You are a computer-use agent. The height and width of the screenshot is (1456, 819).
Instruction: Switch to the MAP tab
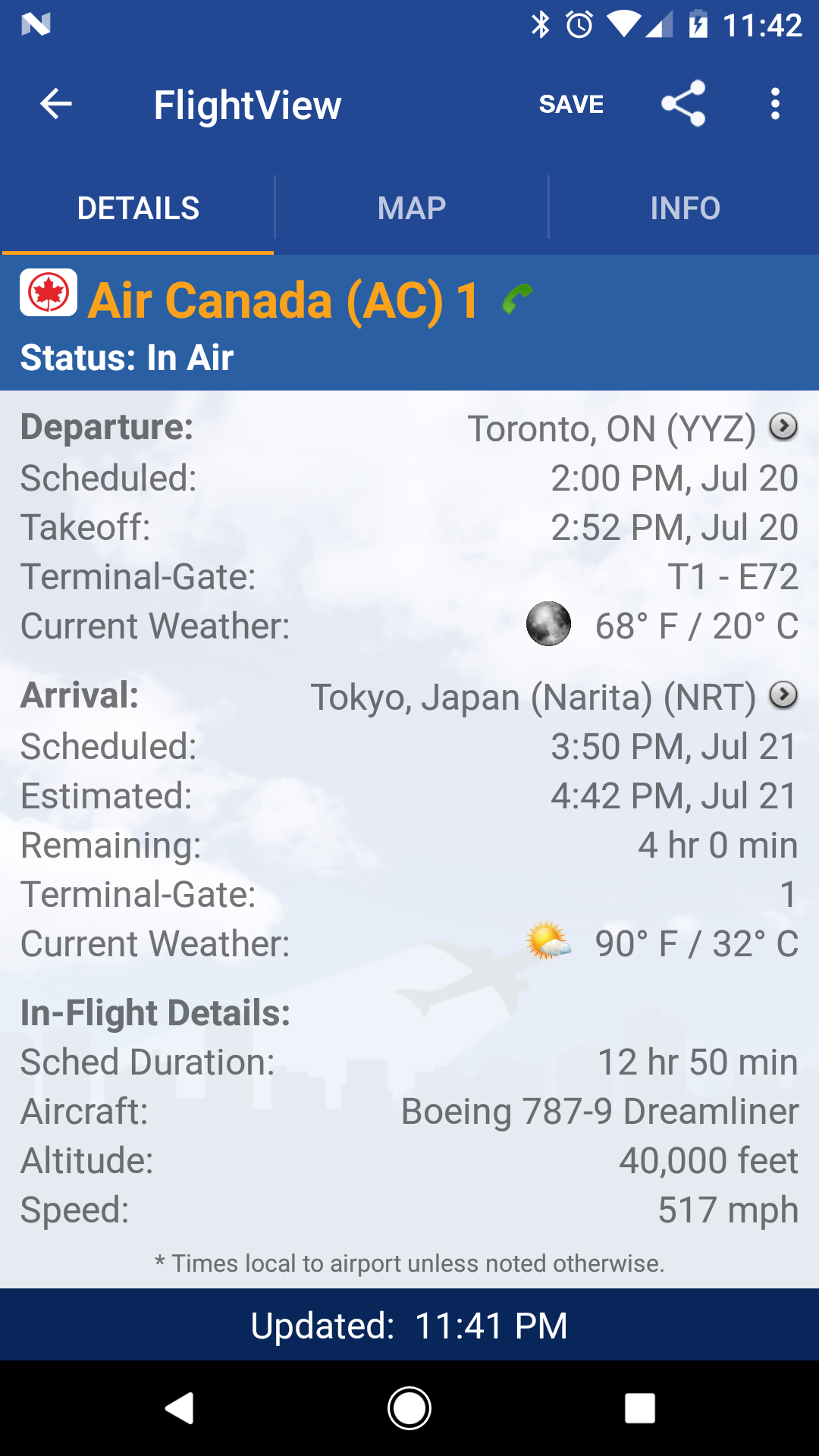click(411, 207)
